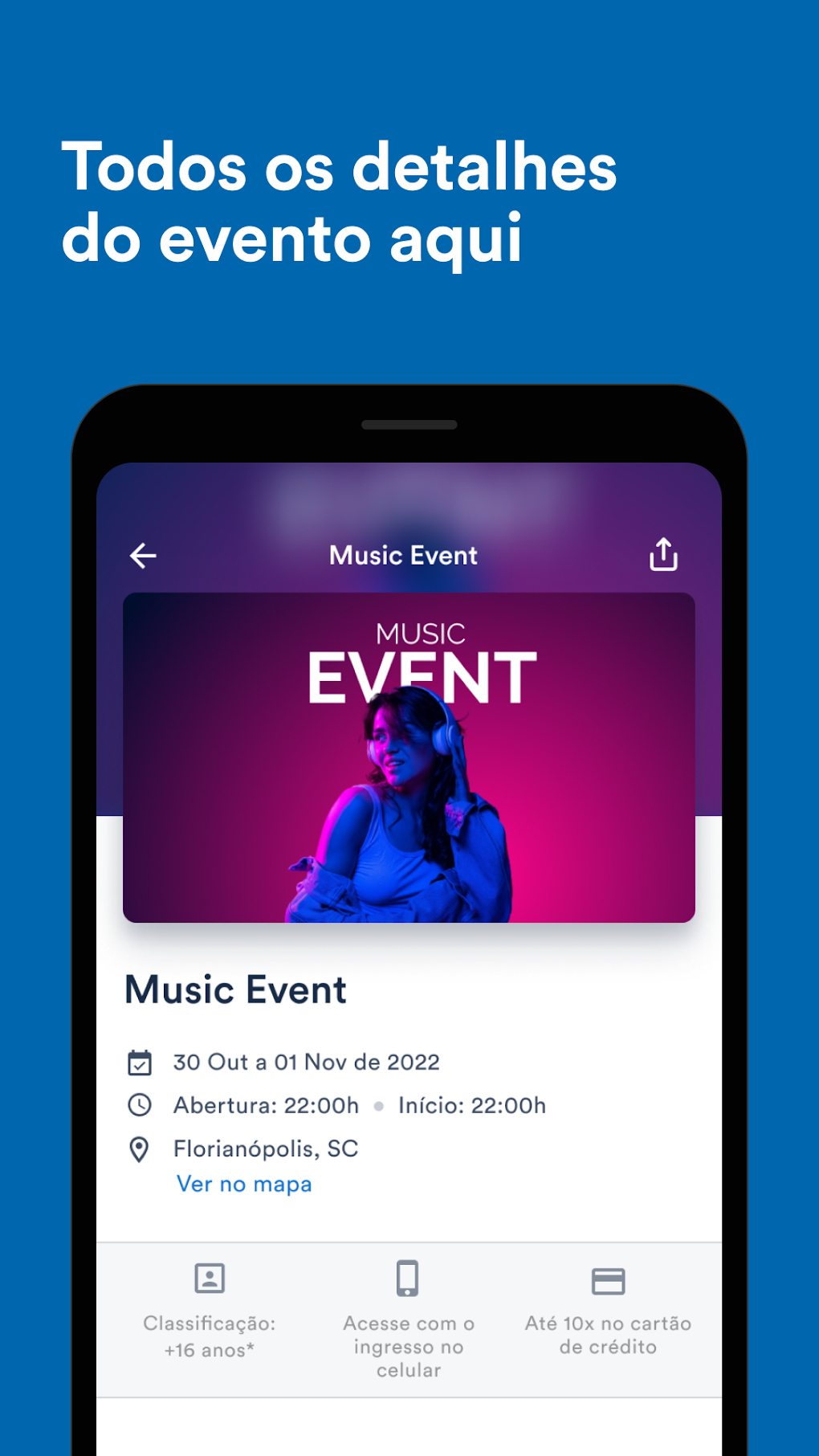Select the mobile ticket phone icon
The width and height of the screenshot is (819, 1456).
(408, 1279)
